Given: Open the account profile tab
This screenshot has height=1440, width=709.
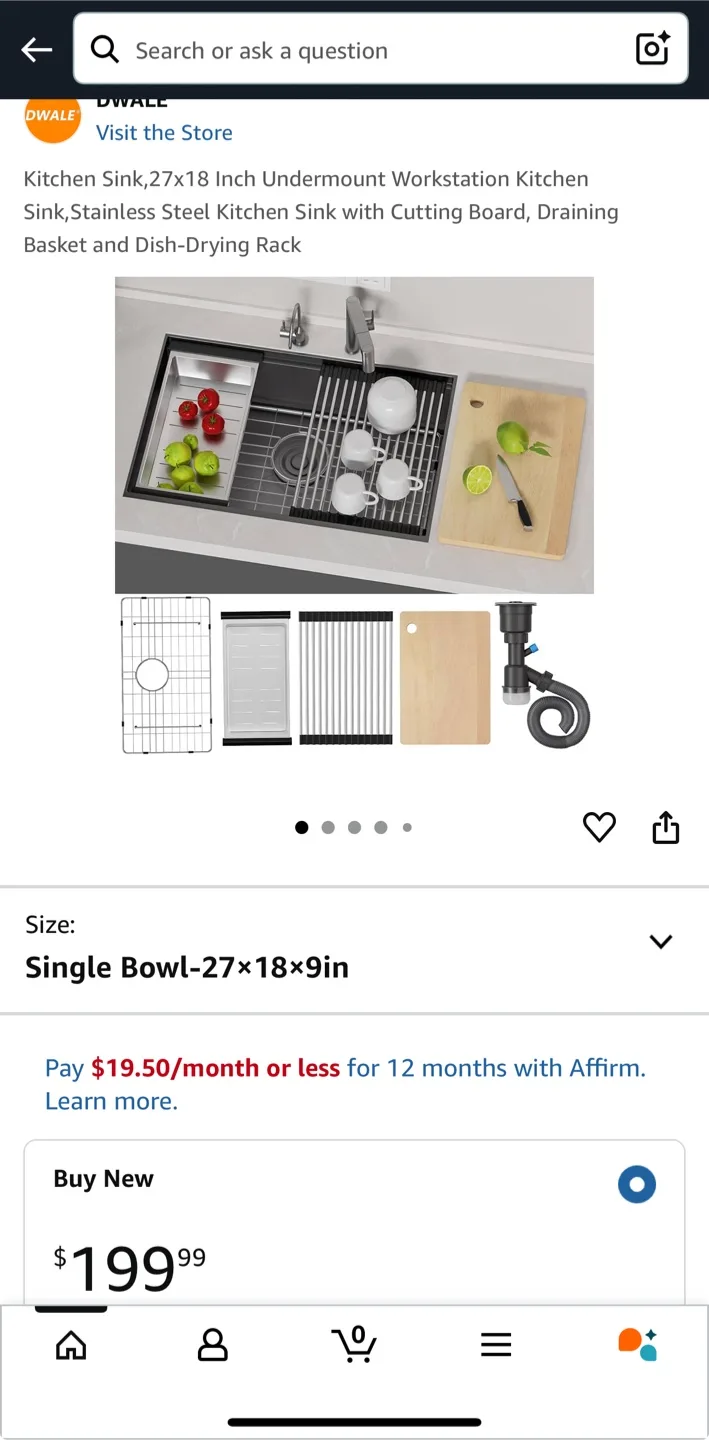Looking at the screenshot, I should [212, 1345].
